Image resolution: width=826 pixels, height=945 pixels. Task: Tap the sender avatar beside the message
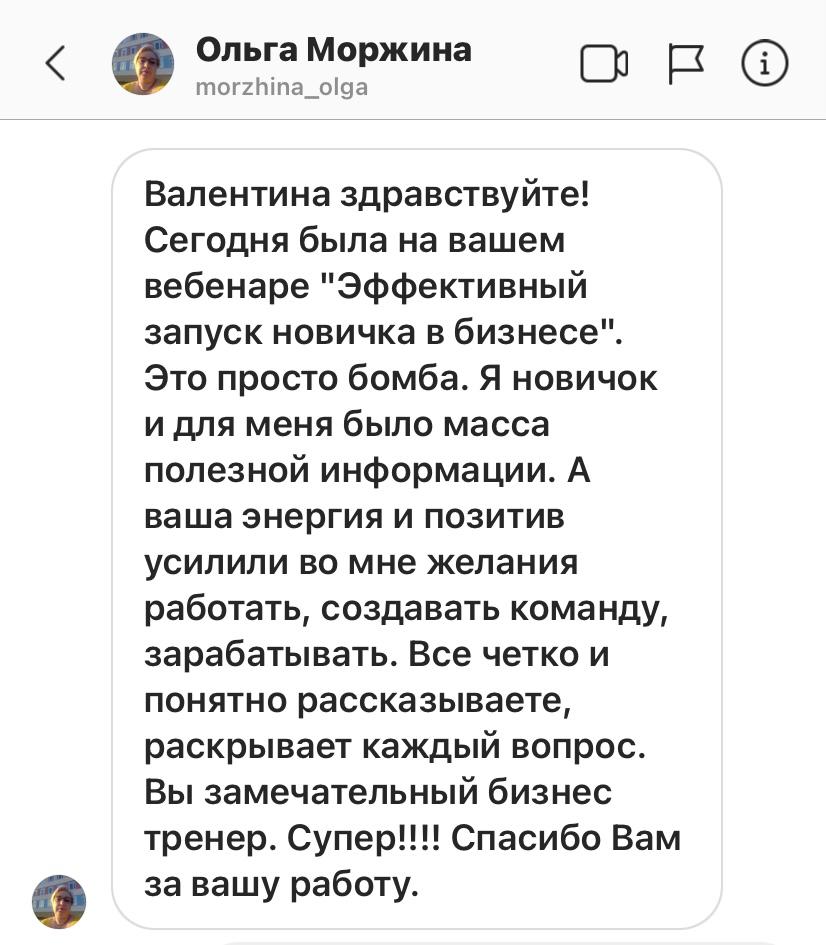point(59,900)
